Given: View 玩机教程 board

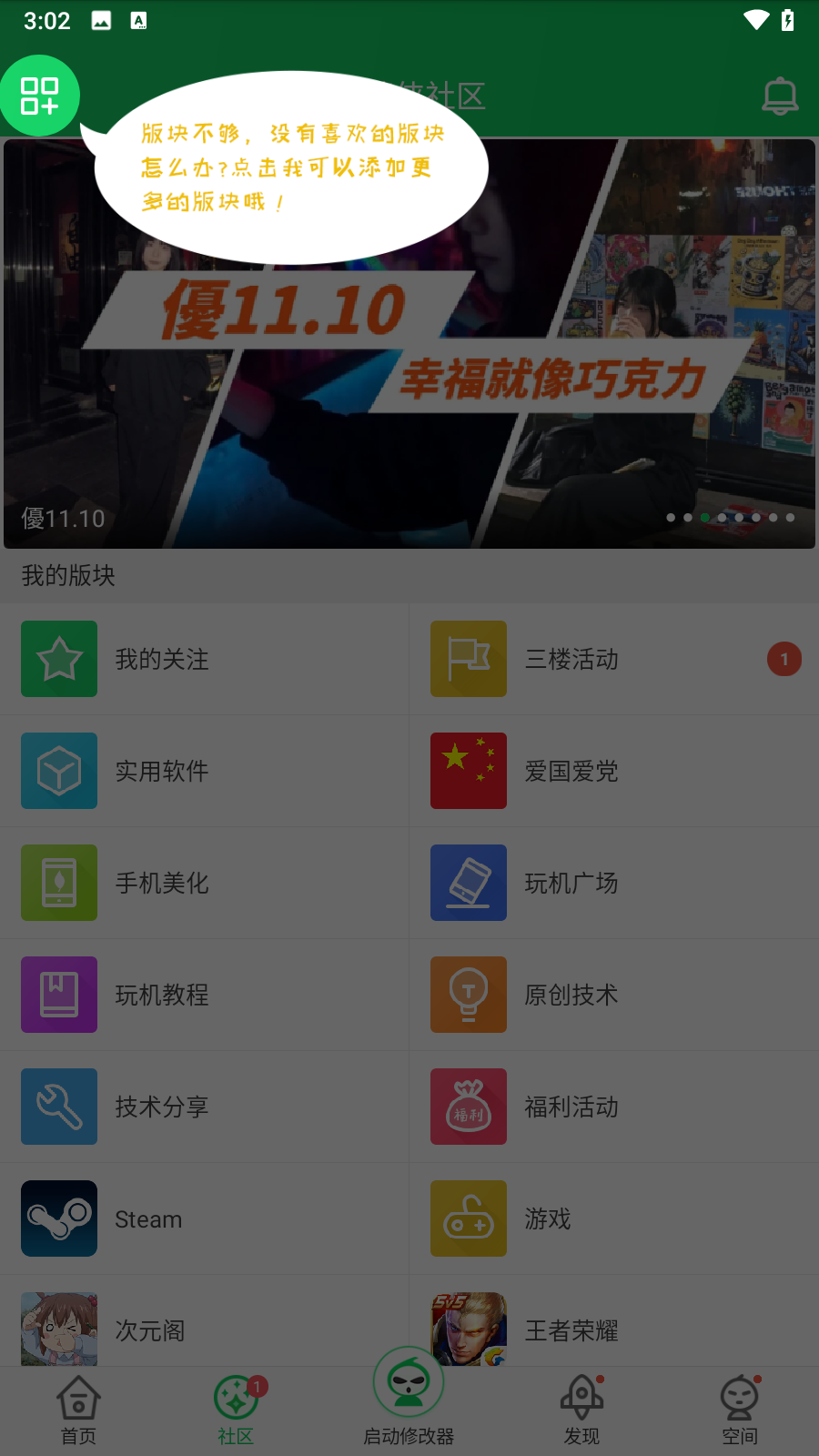Looking at the screenshot, I should pyautogui.click(x=205, y=995).
